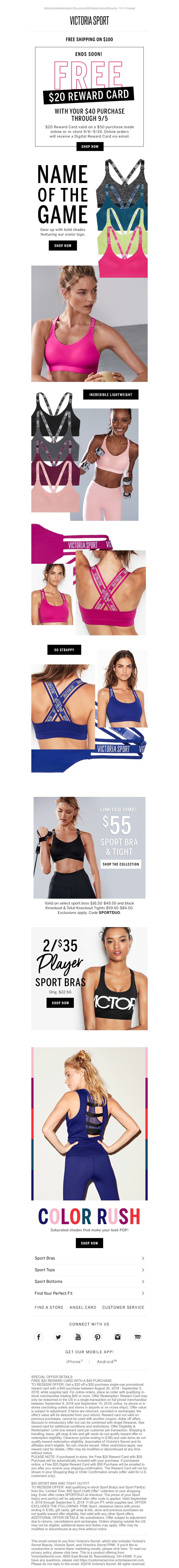Open the Spotify icon

click(x=138, y=1337)
